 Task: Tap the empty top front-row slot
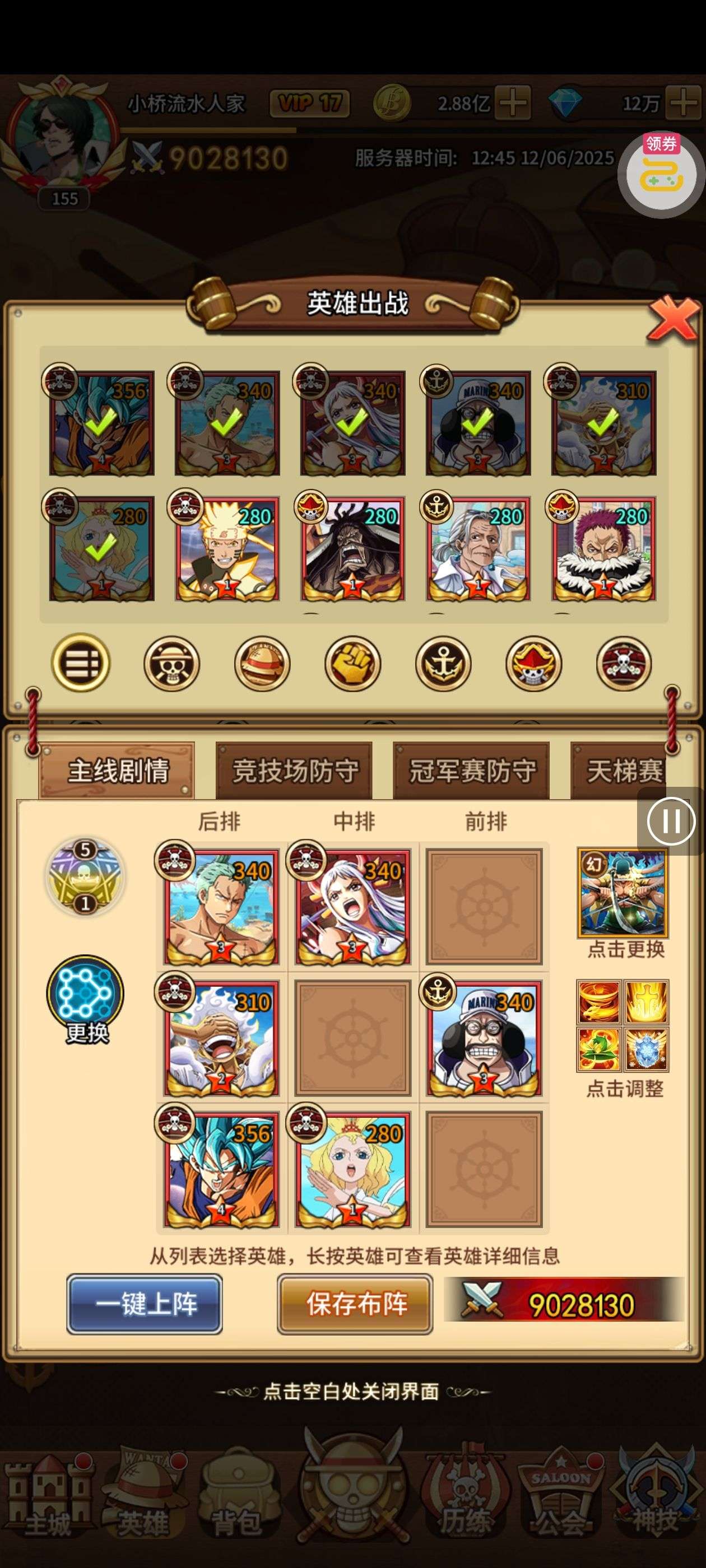coord(484,906)
